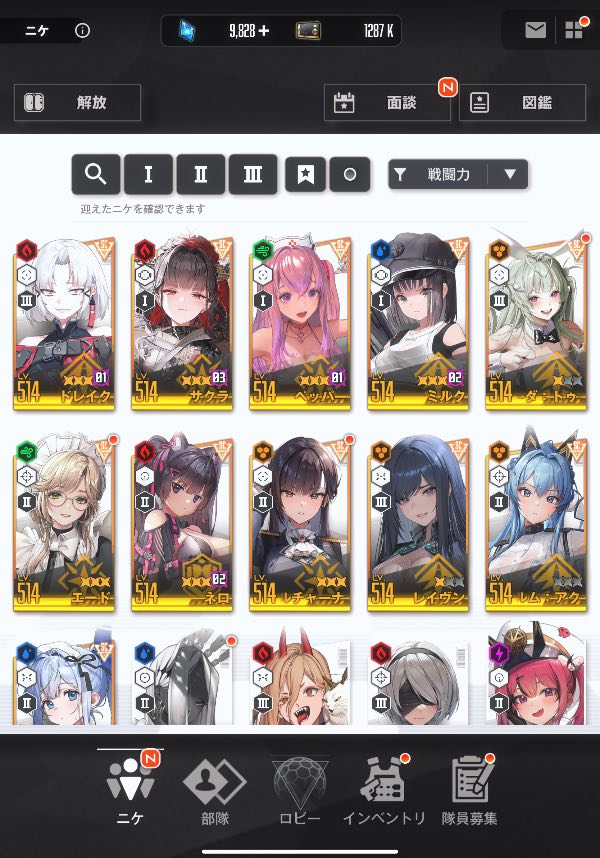
Task: Filter by burst III
Action: point(252,174)
